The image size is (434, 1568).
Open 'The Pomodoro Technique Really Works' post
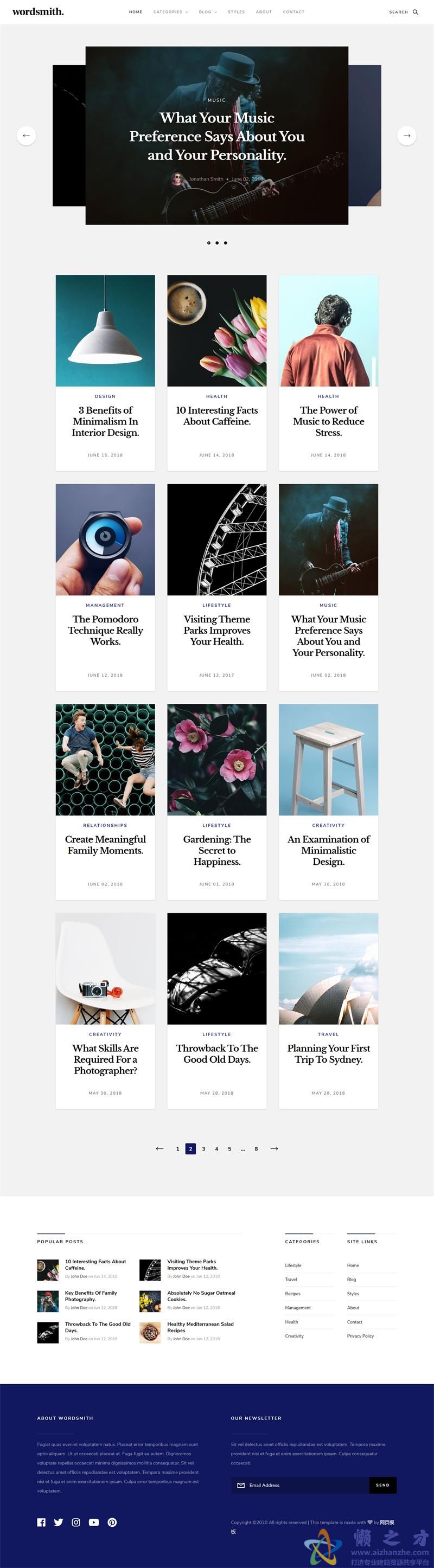click(x=105, y=630)
